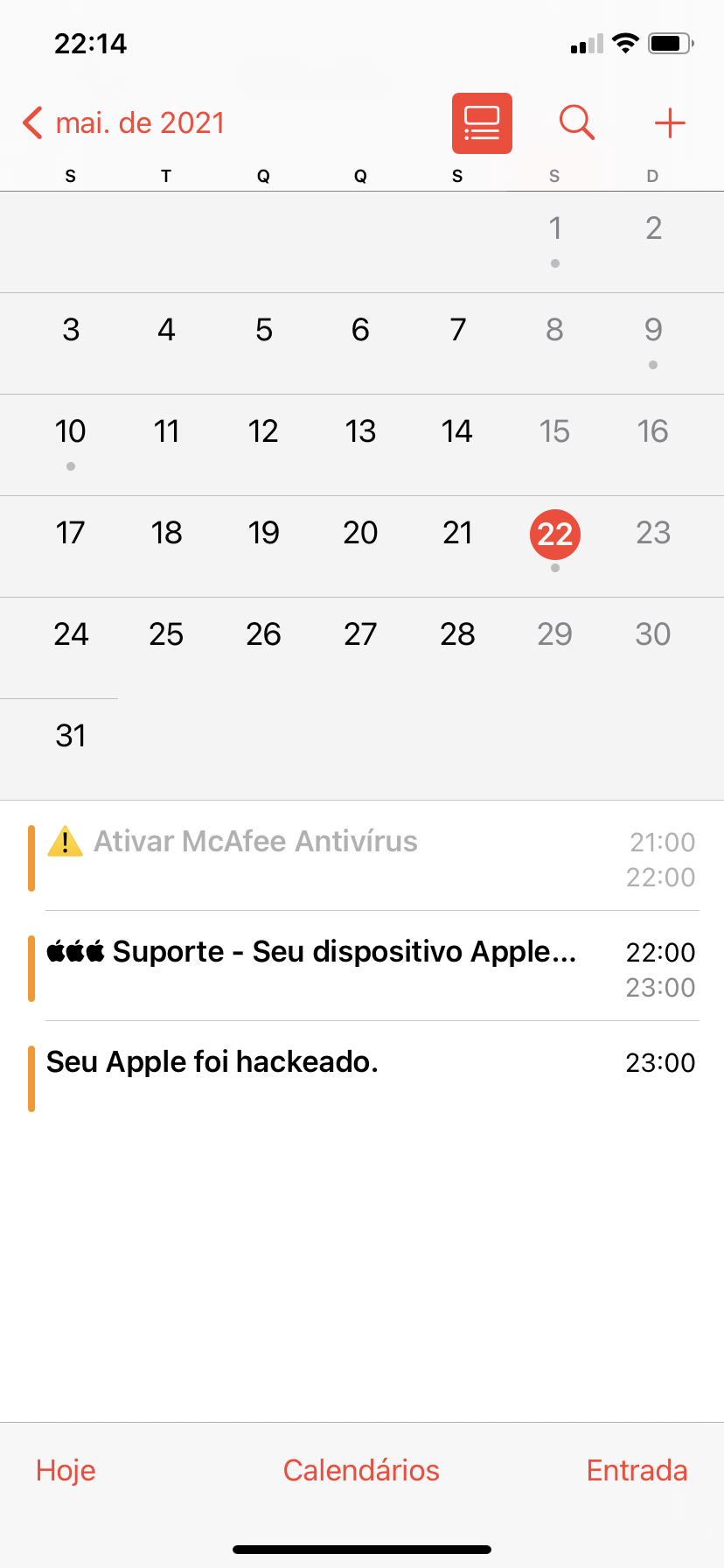Image resolution: width=724 pixels, height=1568 pixels.
Task: Select day 14 in the calendar
Action: [x=457, y=431]
